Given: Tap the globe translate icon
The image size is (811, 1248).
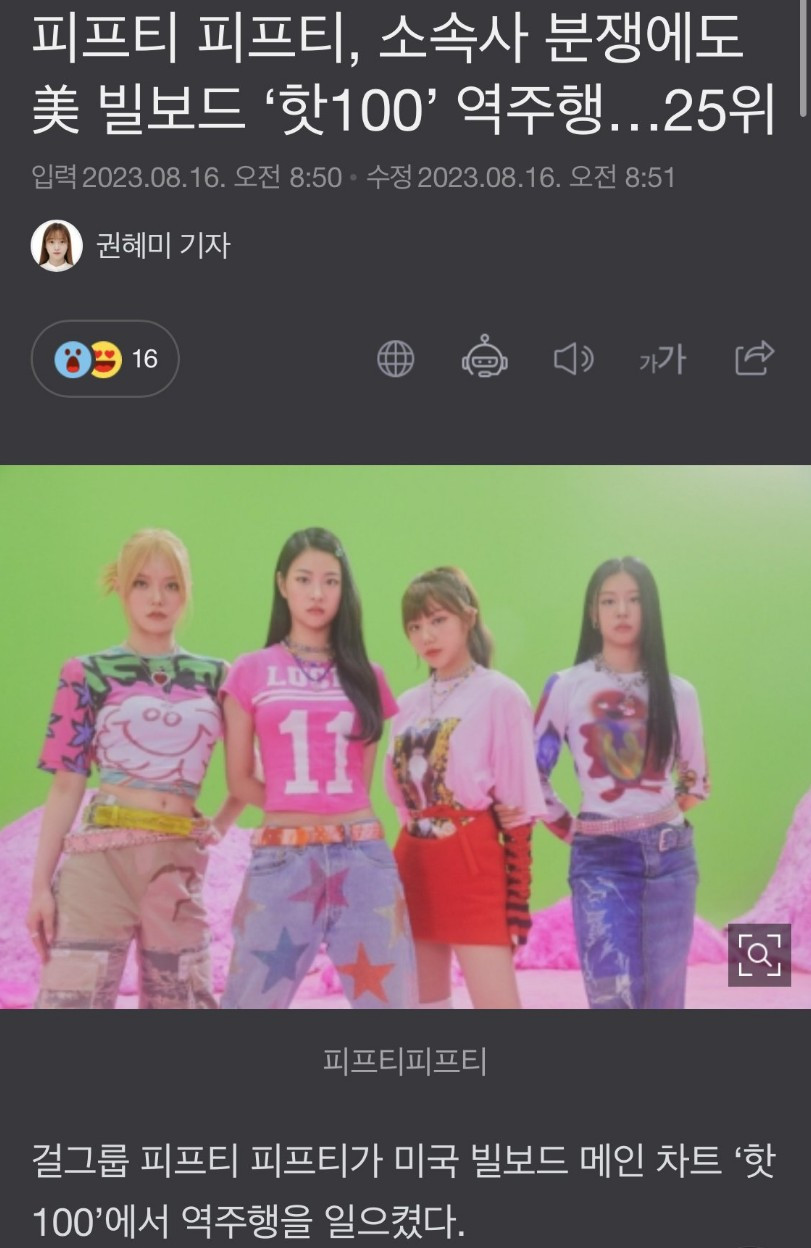Looking at the screenshot, I should pyautogui.click(x=395, y=359).
